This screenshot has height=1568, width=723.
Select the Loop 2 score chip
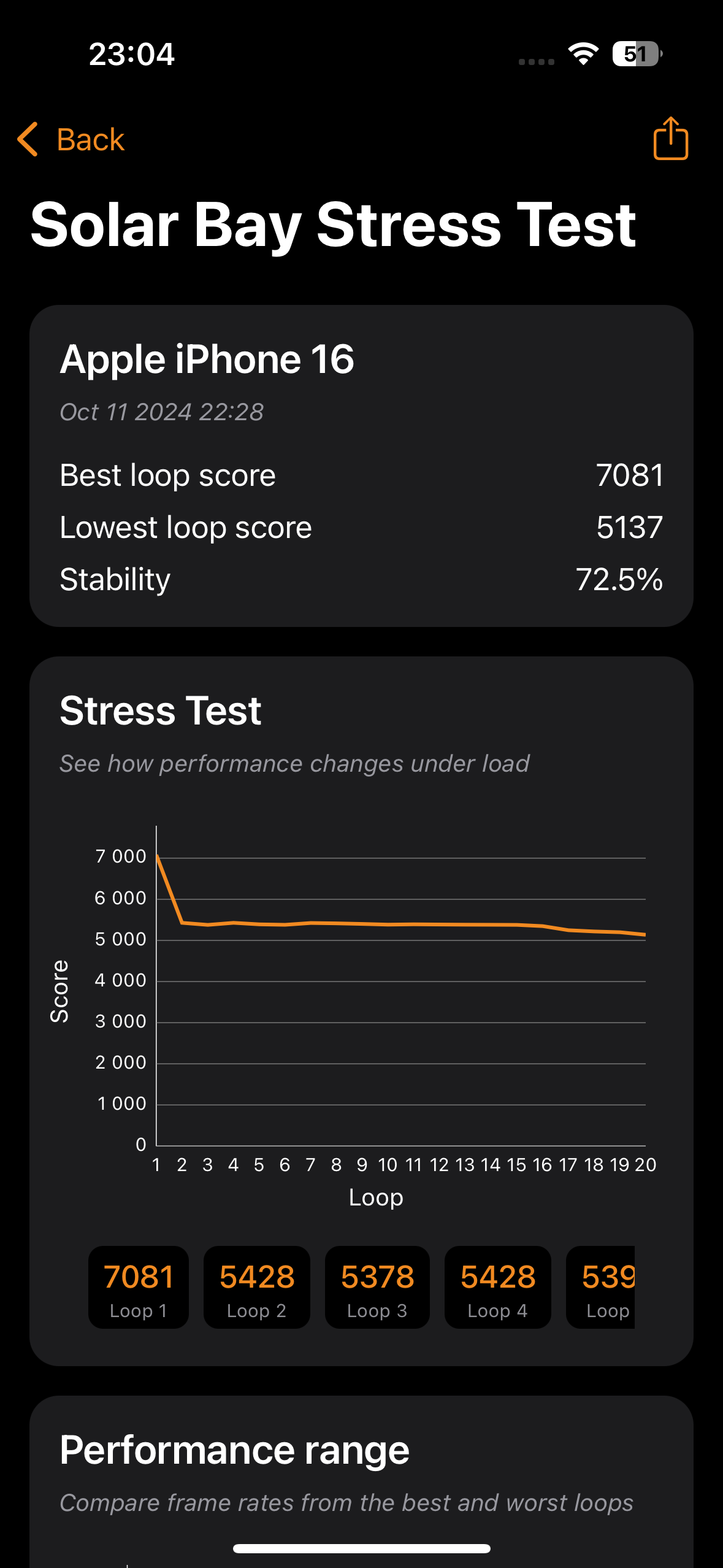click(x=257, y=1287)
